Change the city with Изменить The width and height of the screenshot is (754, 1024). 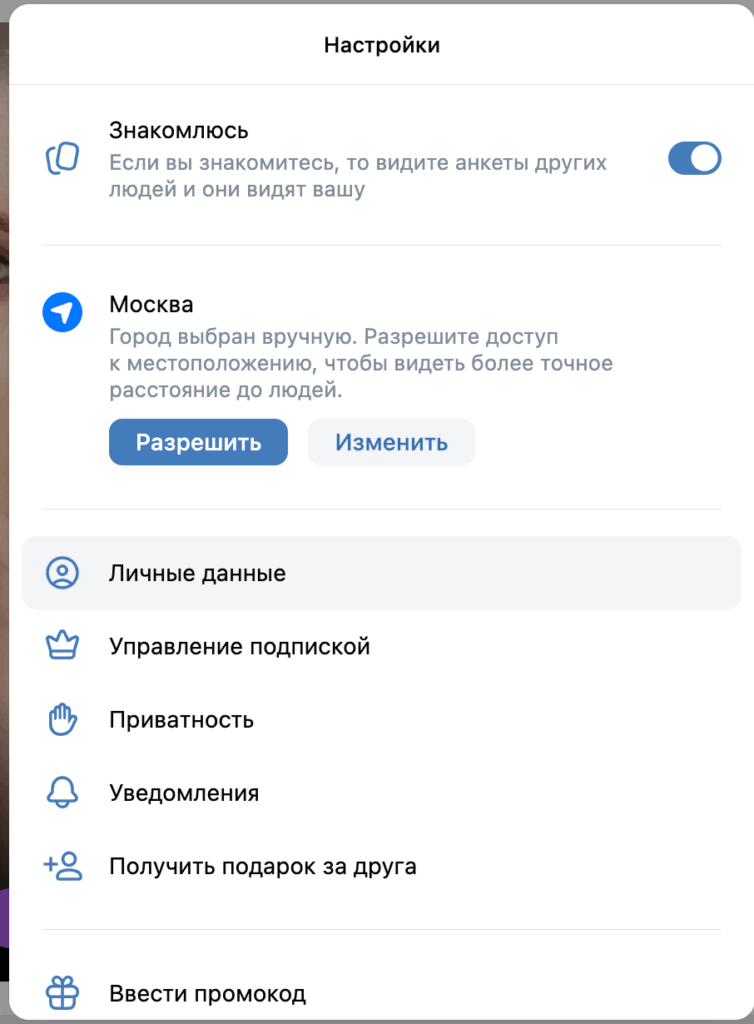tap(391, 442)
